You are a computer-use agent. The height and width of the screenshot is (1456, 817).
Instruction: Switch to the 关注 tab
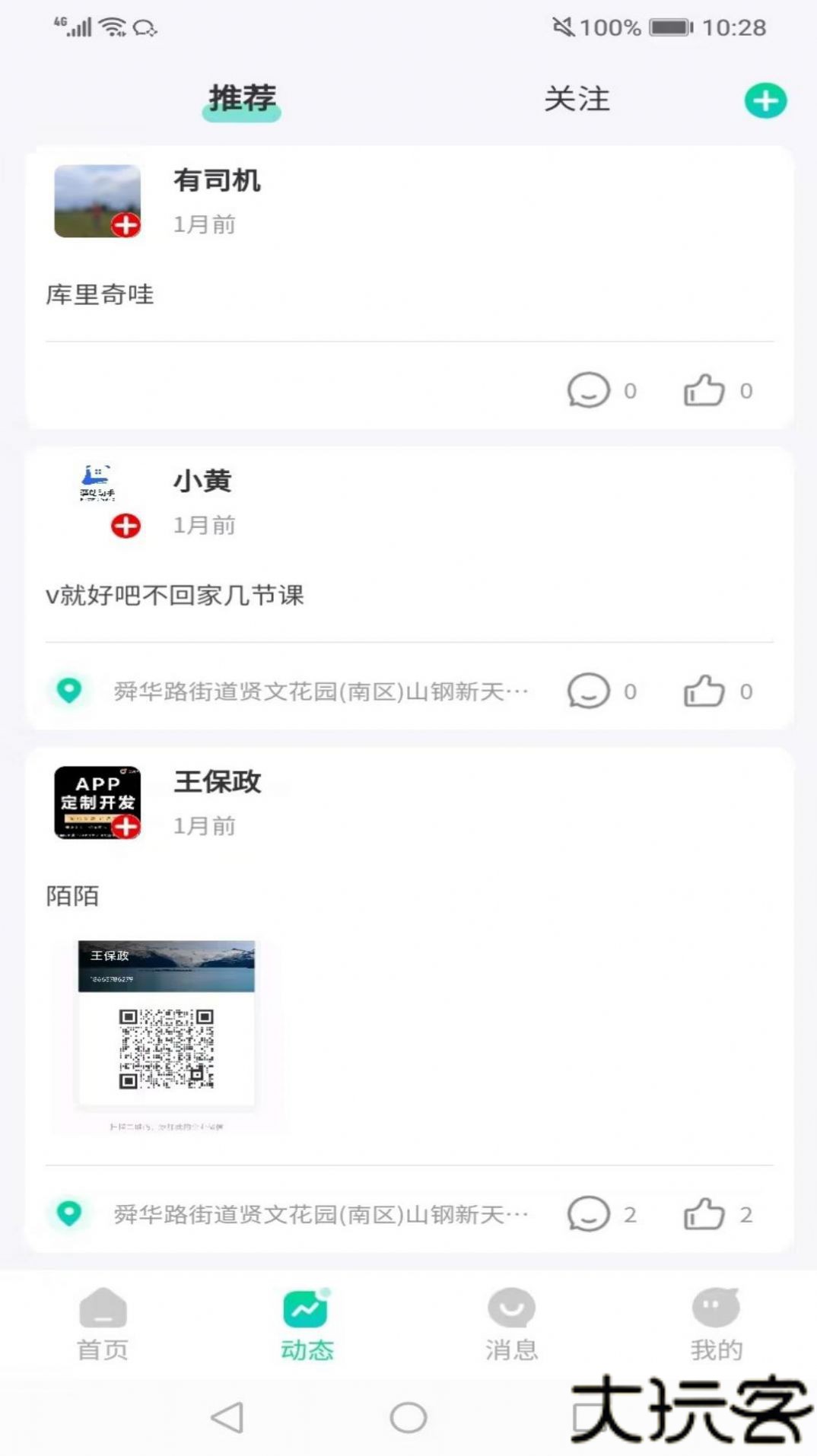tap(574, 100)
